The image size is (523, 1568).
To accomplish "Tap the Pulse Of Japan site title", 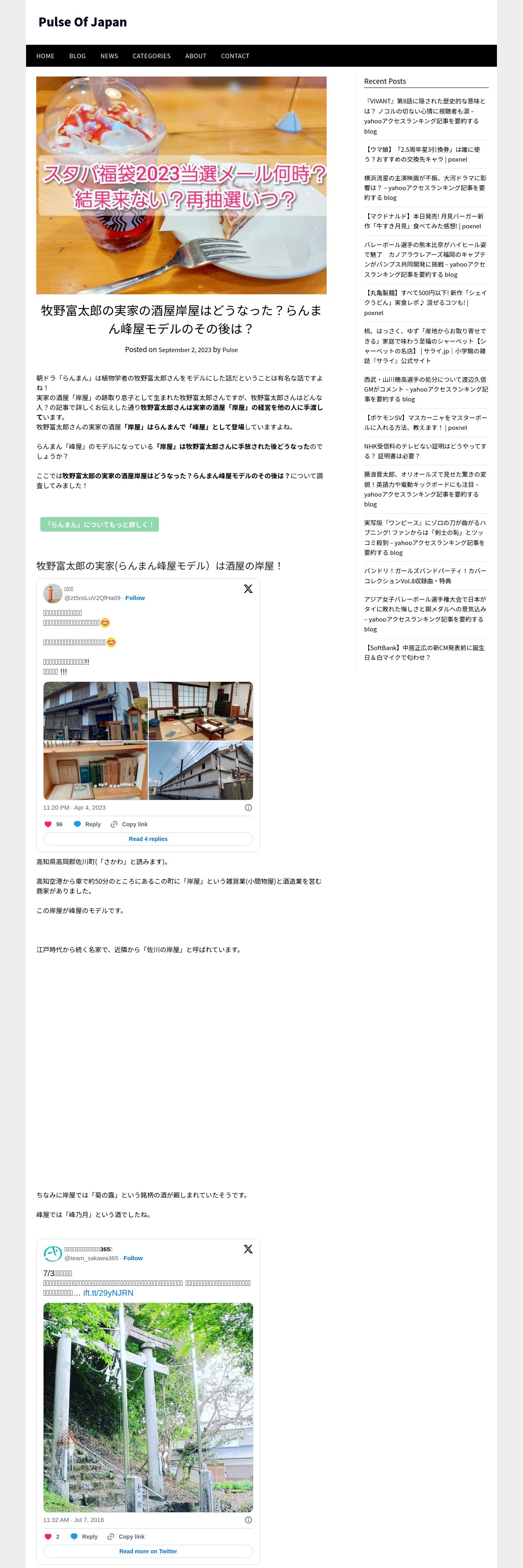I will point(83,22).
